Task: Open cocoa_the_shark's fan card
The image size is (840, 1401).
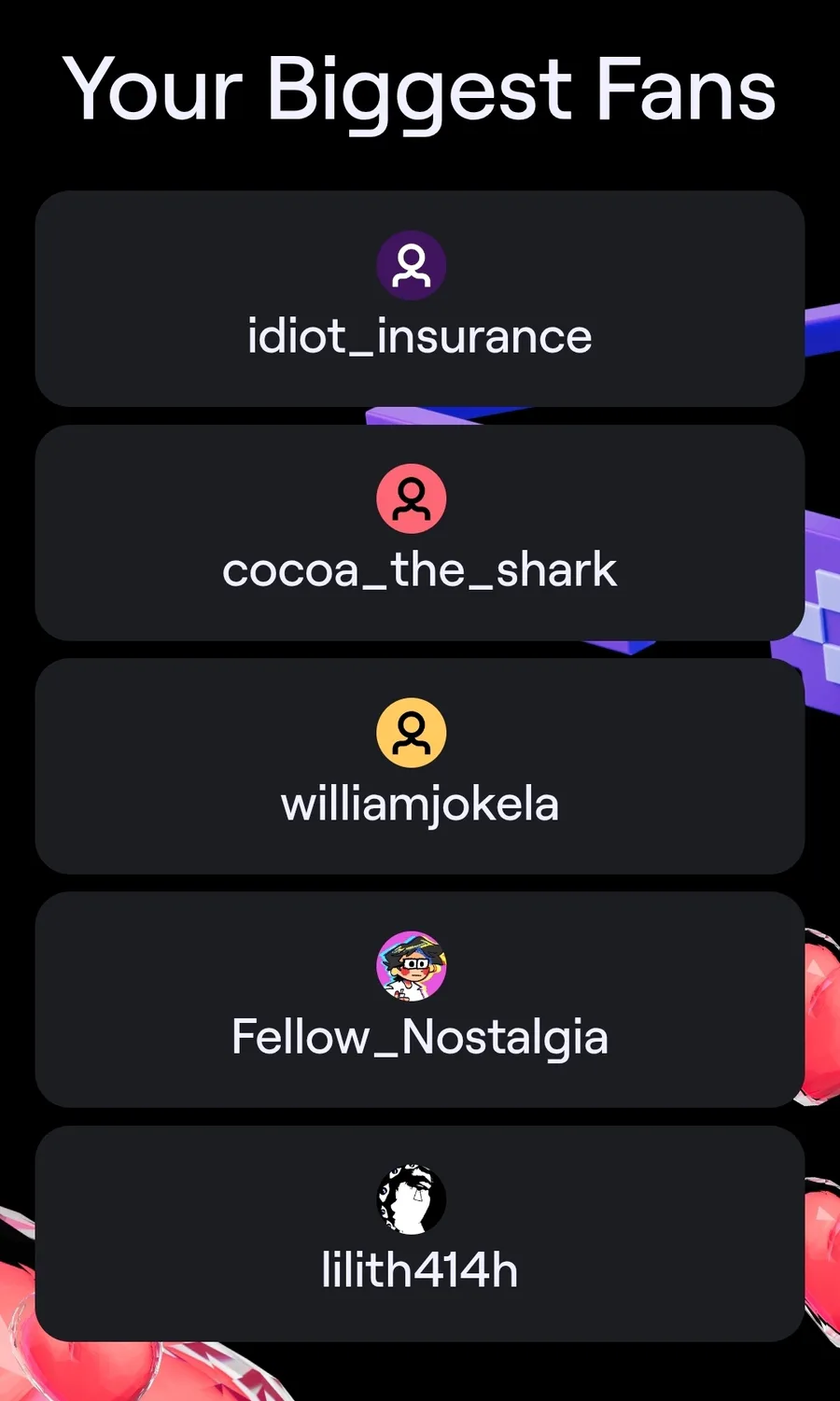Action: pyautogui.click(x=419, y=532)
